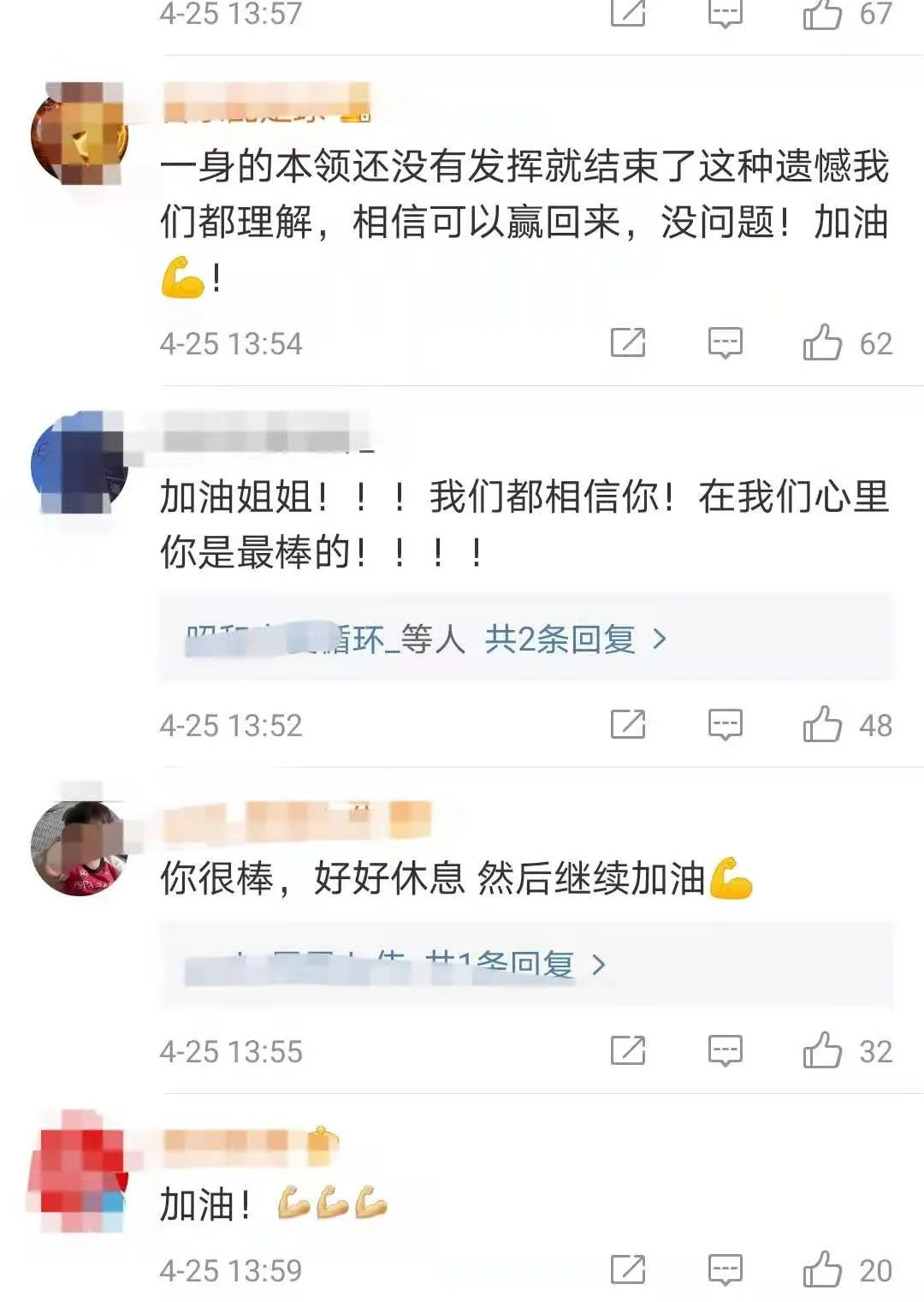924x1302 pixels.
Task: Share the comment posted at 4-25 13:52
Action: [x=627, y=725]
